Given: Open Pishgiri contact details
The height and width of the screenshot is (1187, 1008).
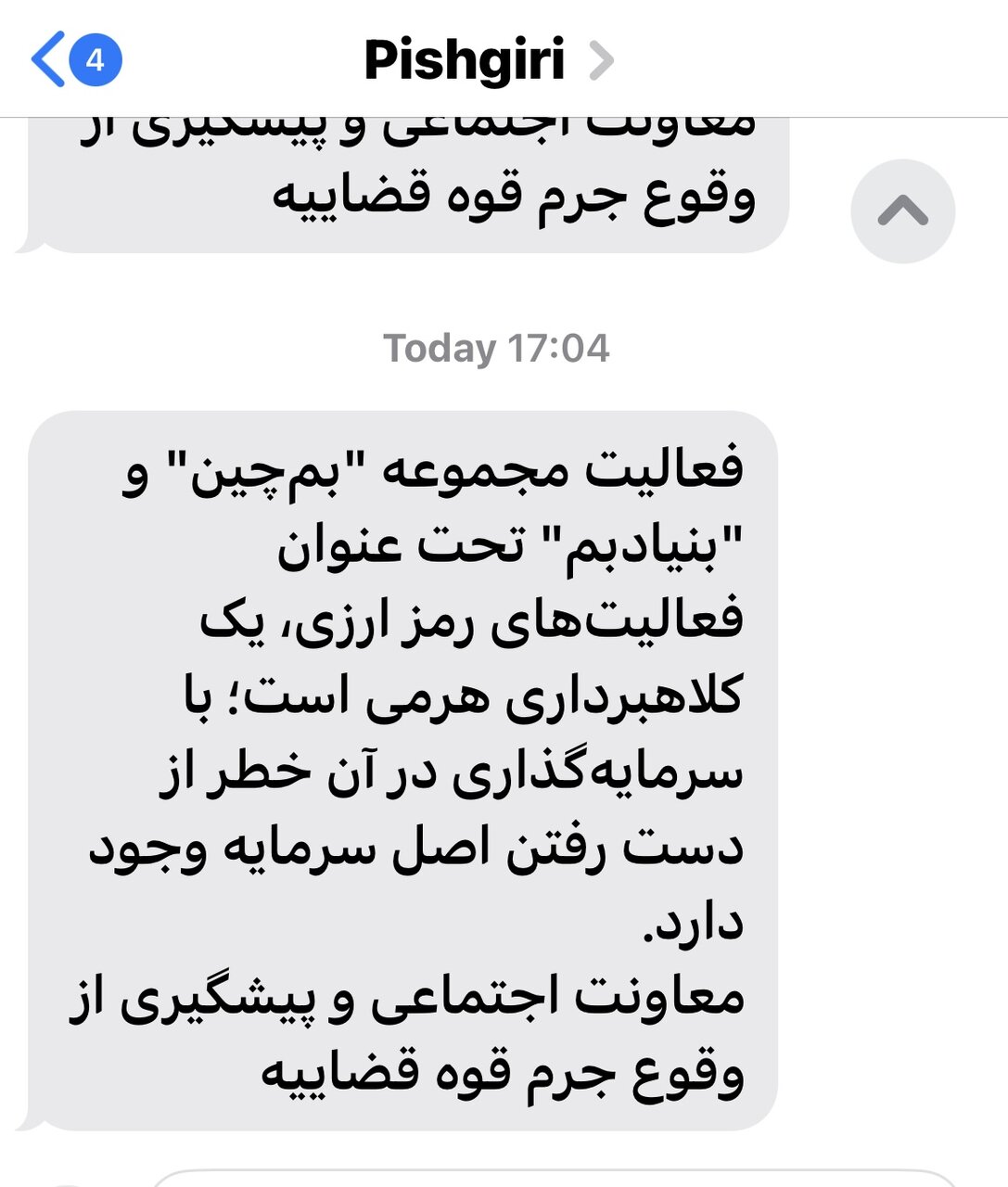Looking at the screenshot, I should [x=488, y=60].
